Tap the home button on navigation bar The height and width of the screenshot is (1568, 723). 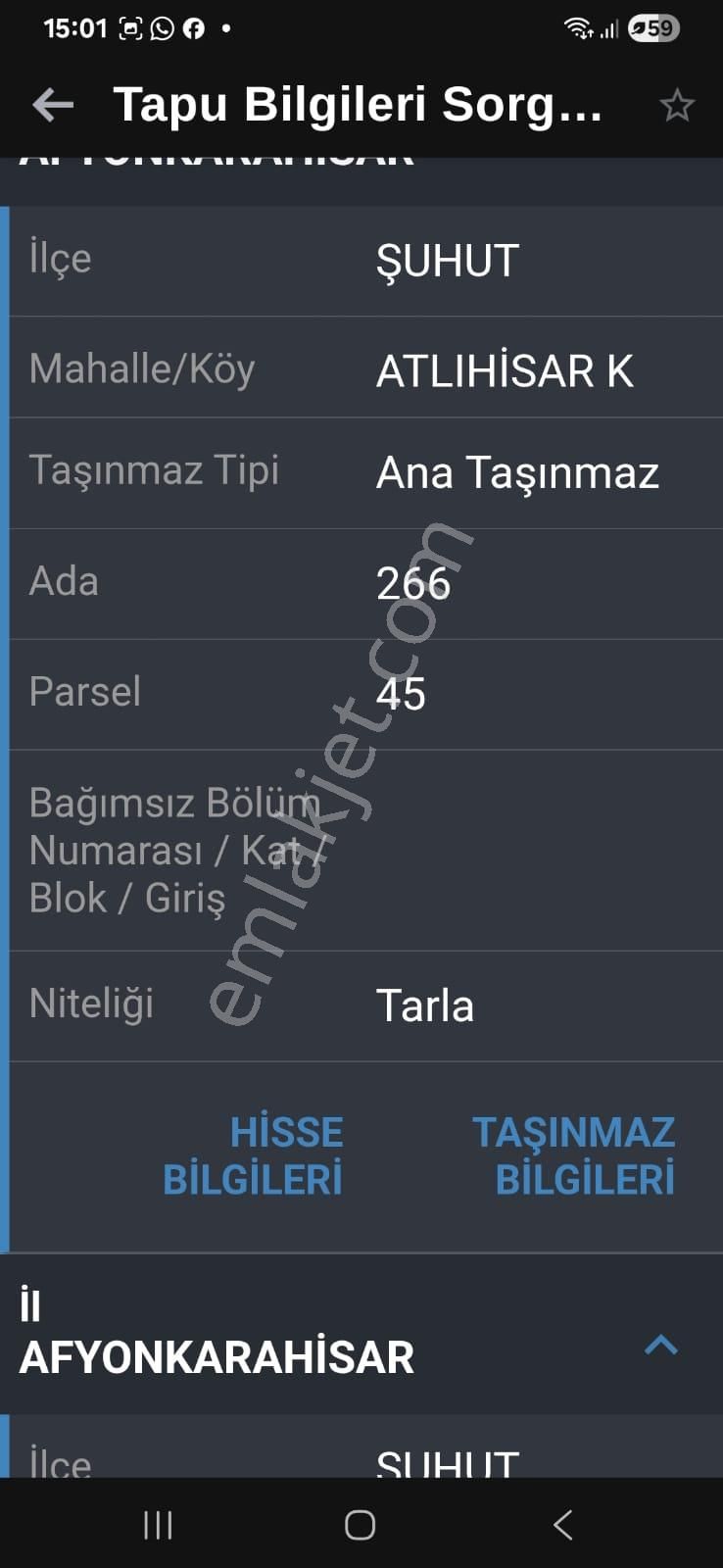pos(361,1525)
